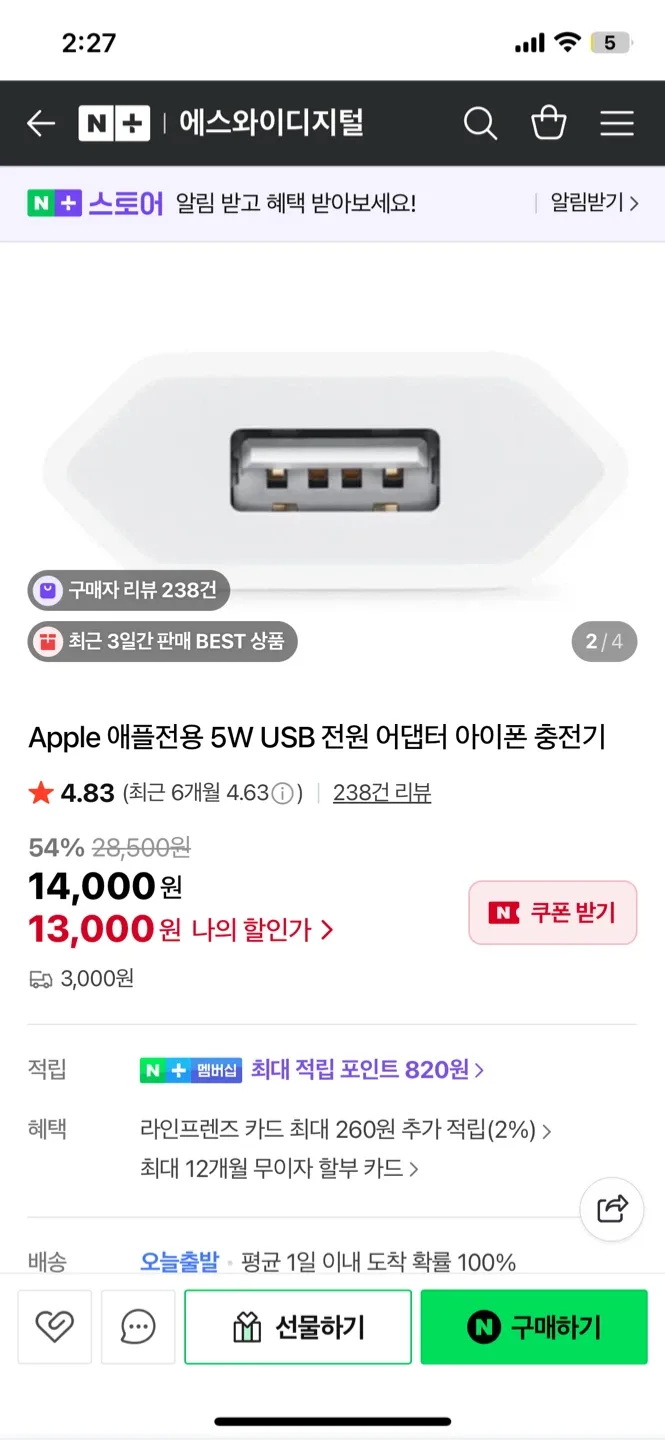Image resolution: width=665 pixels, height=1440 pixels.
Task: Show the 최근 6개월 rating info icon
Action: [x=283, y=794]
